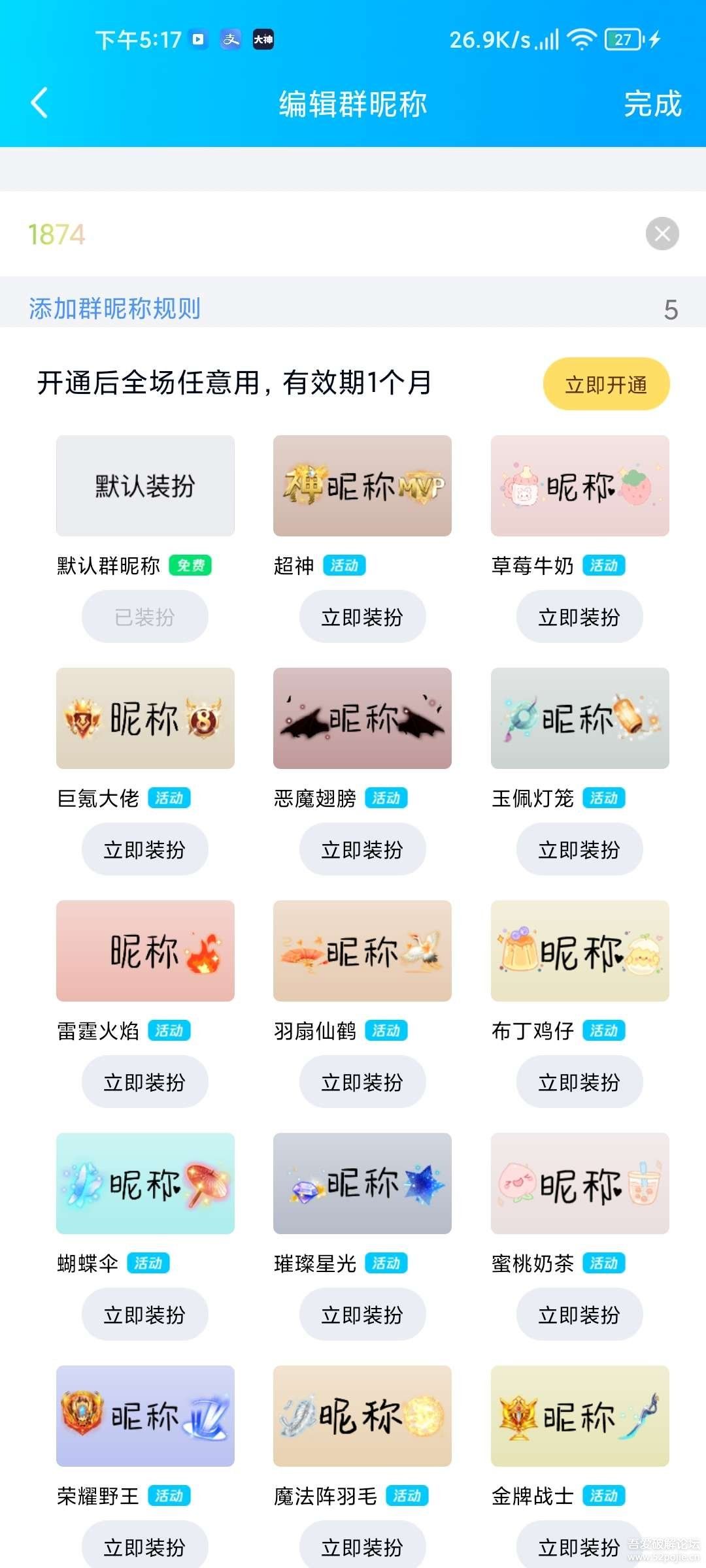Apply the 雷霆火焰 nickname style
Screen dimensions: 706x1568
(x=144, y=1082)
